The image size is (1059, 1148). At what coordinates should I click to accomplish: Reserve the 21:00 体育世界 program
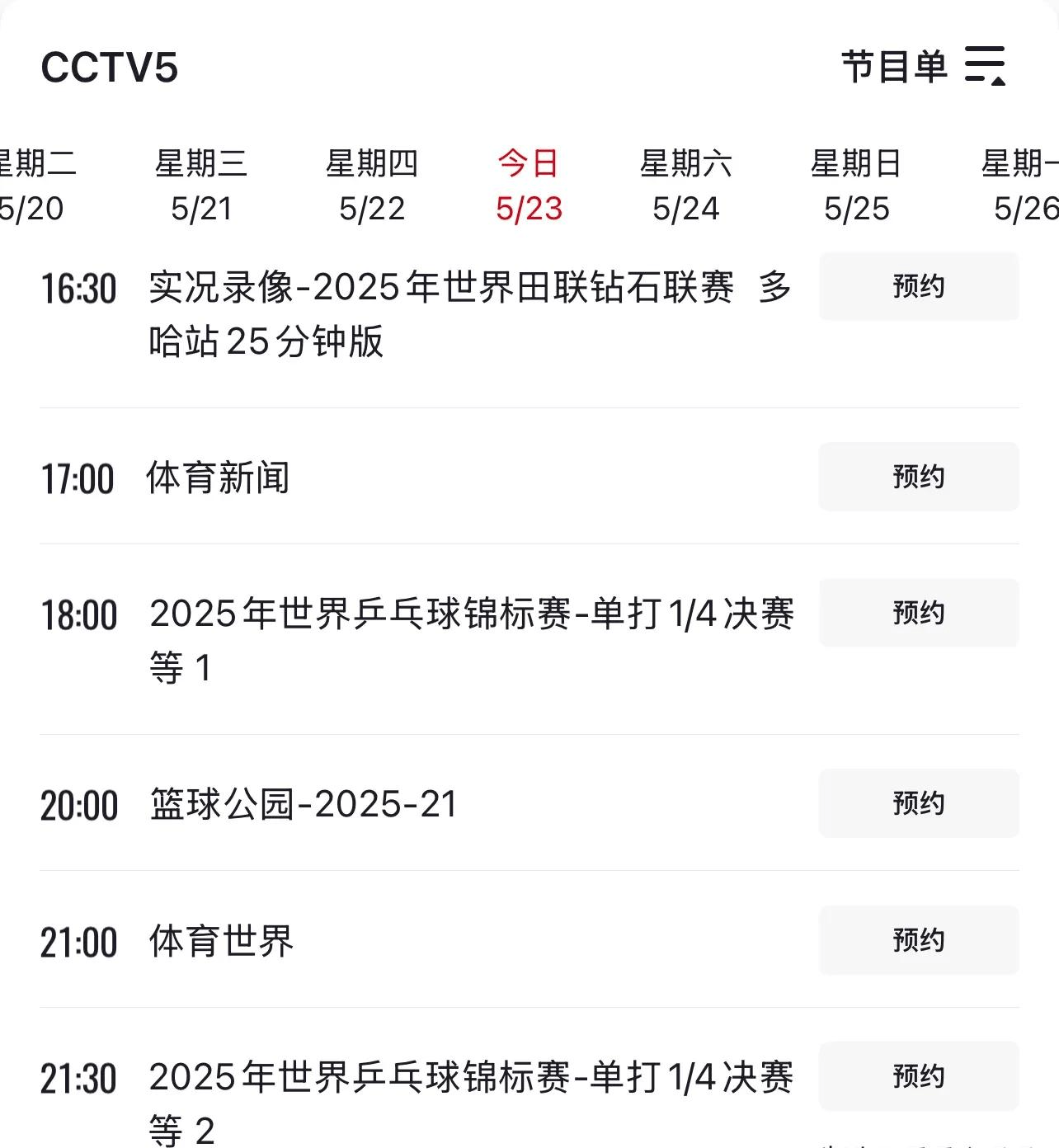[x=918, y=939]
